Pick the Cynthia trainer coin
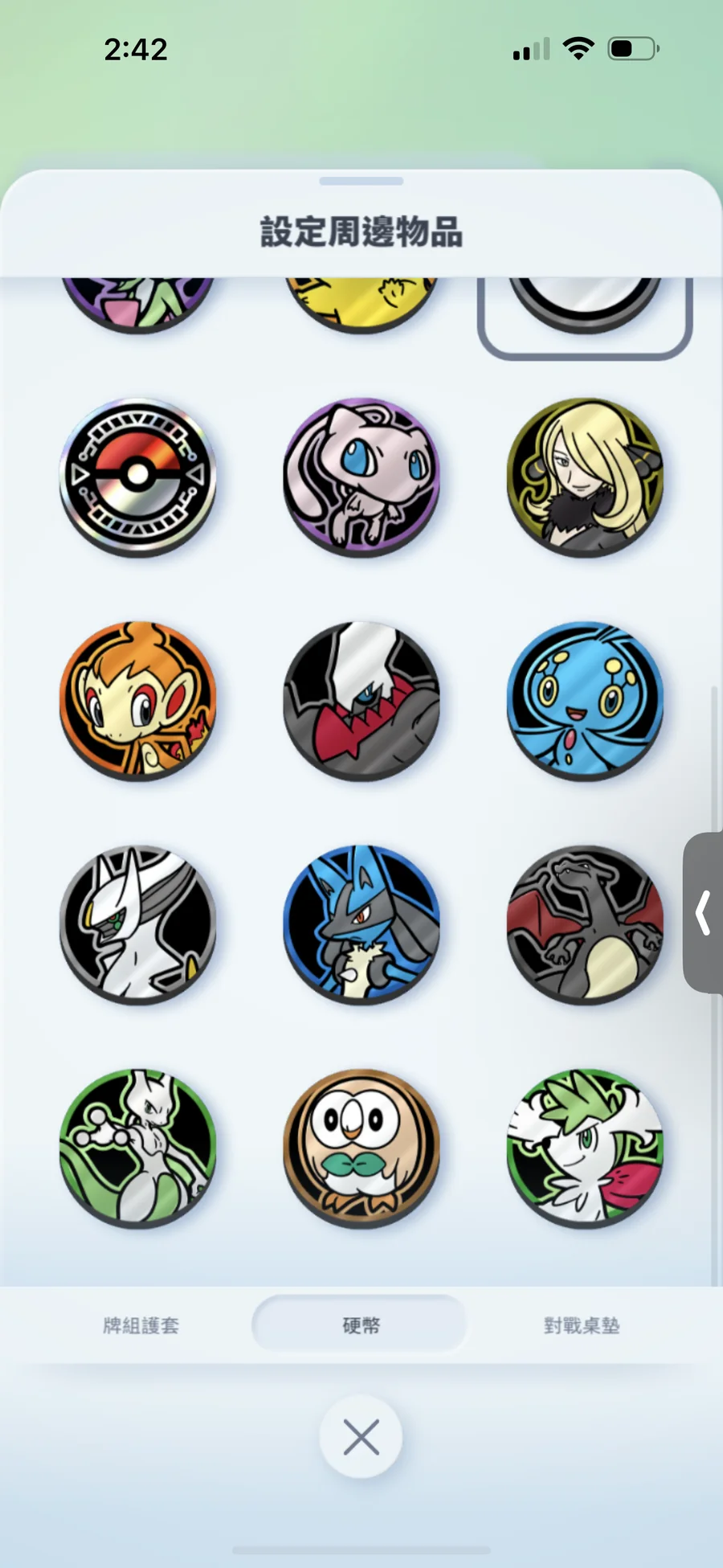Screen dimensions: 723x1568 (x=585, y=477)
